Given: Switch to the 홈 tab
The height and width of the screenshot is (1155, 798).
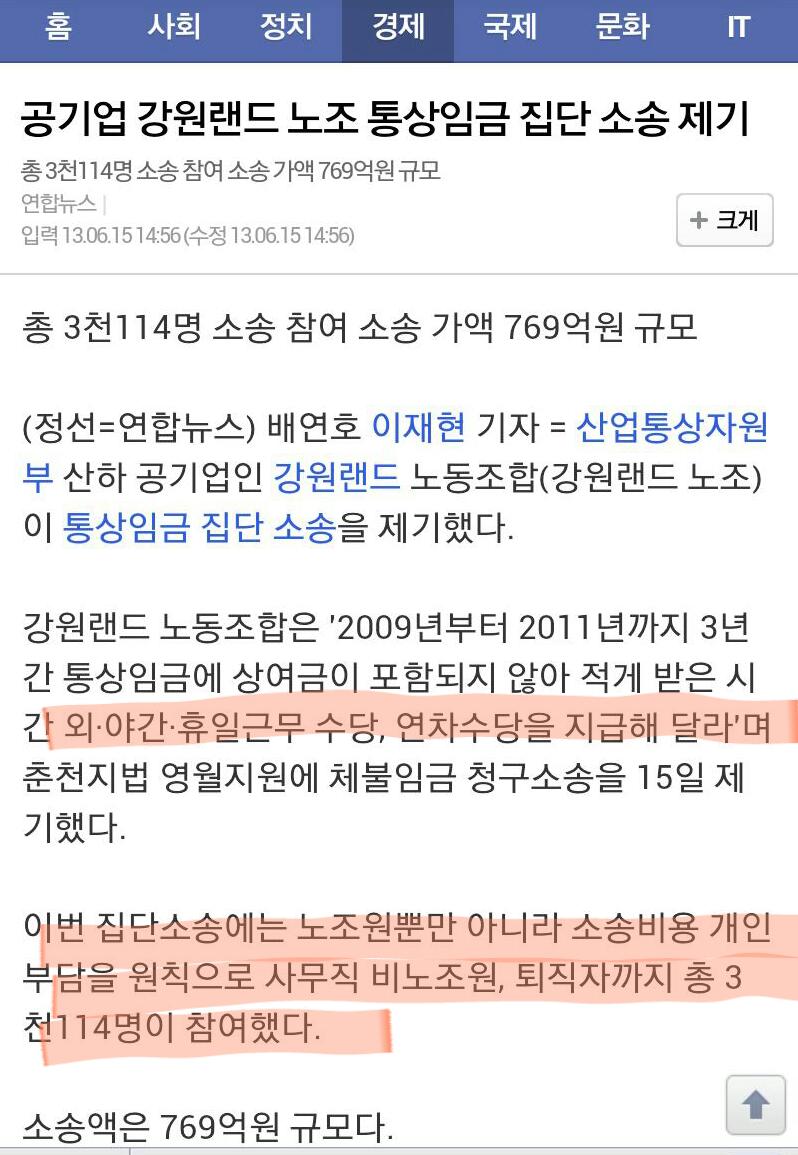Looking at the screenshot, I should tap(57, 27).
